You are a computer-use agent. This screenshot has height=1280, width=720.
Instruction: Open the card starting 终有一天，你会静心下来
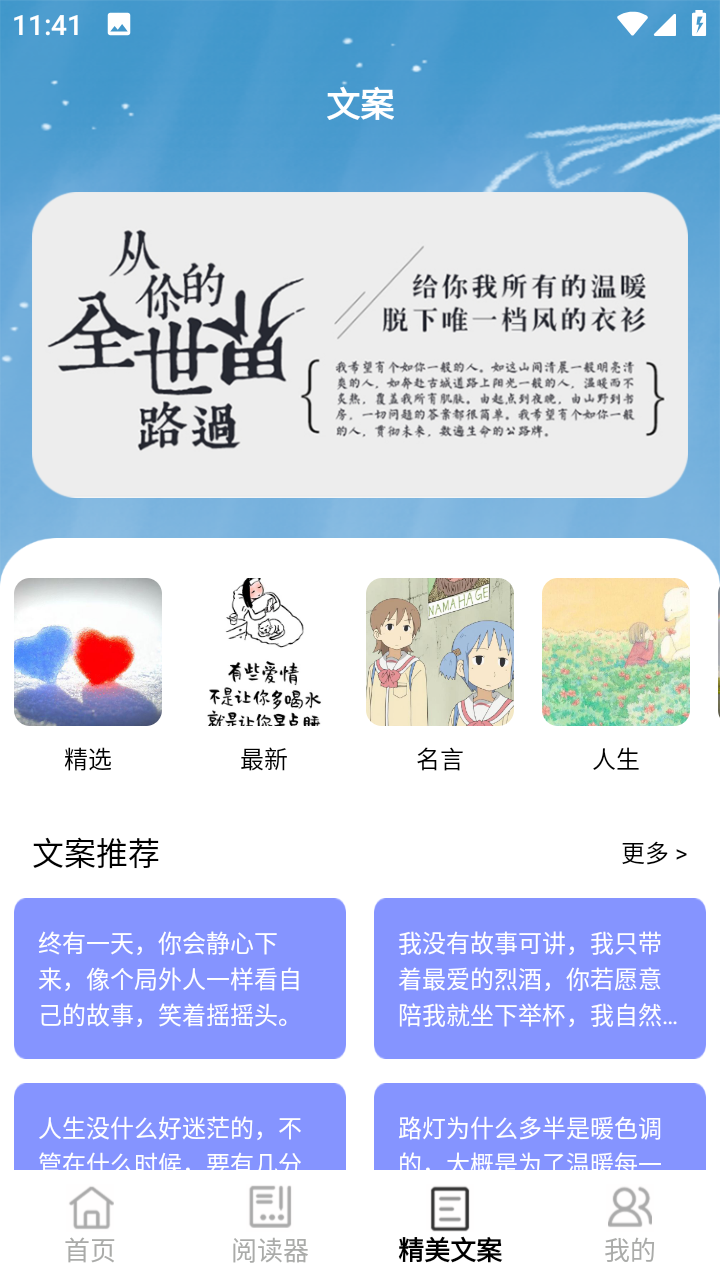(x=180, y=978)
